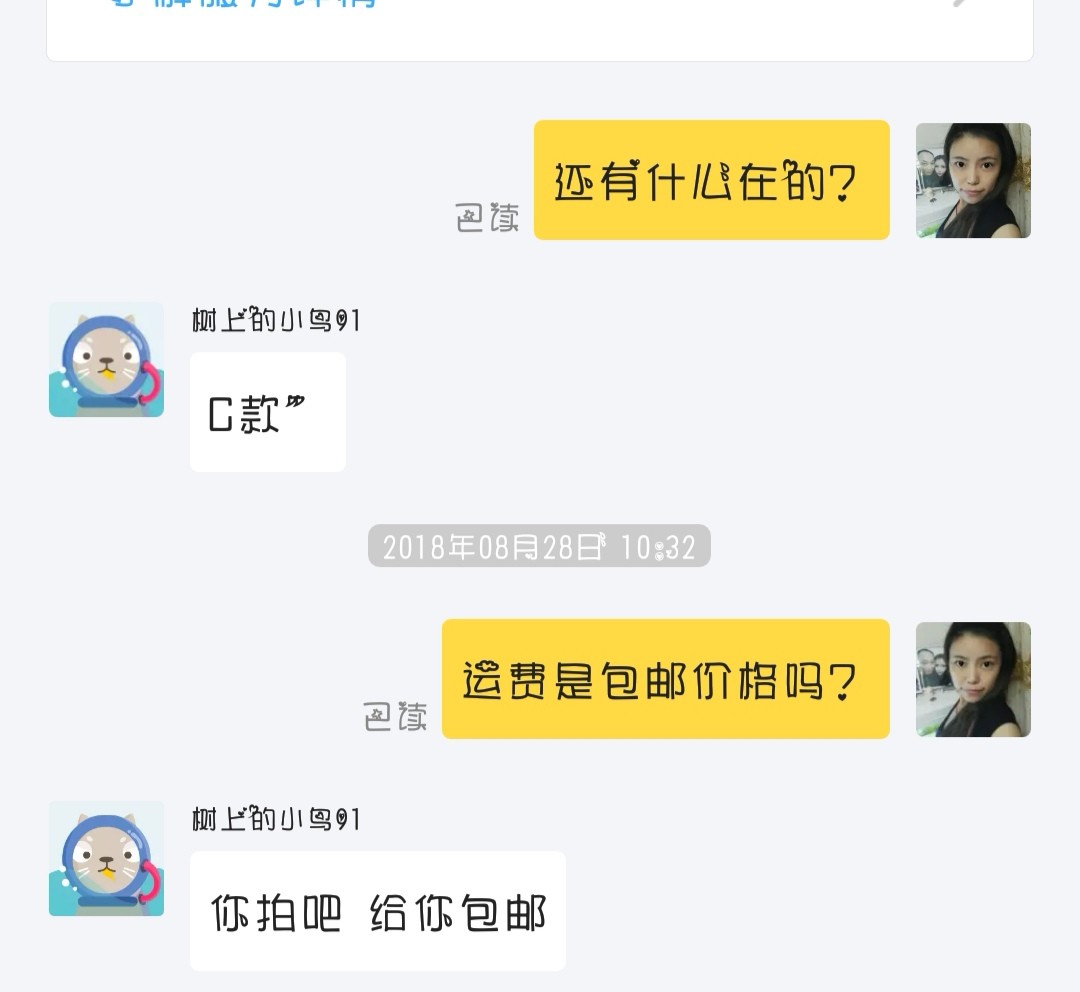Tap my avatar next to 运费是包邮价格吗?
The width and height of the screenshot is (1080, 992).
pos(973,680)
